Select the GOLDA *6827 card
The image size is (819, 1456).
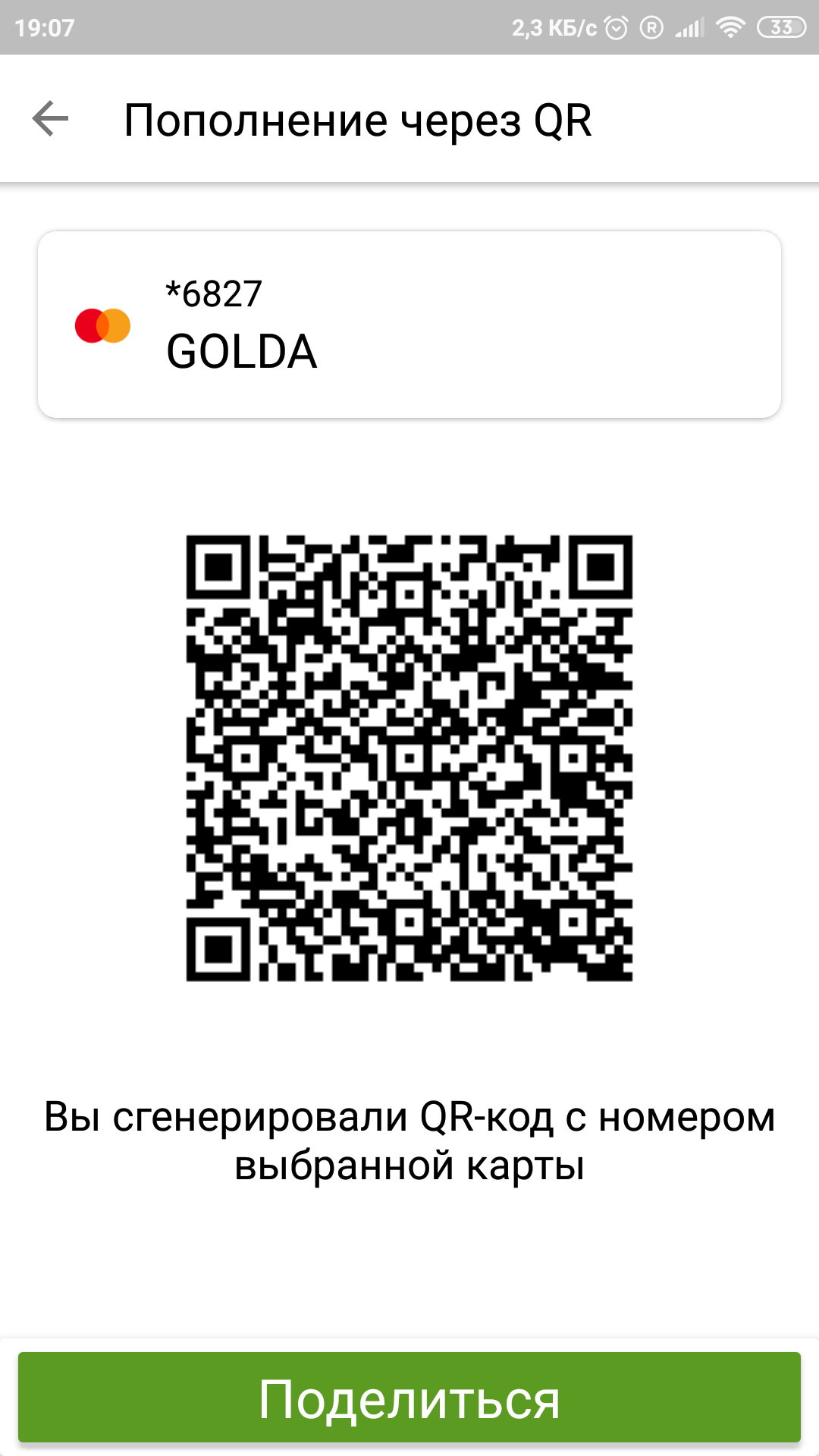point(409,325)
